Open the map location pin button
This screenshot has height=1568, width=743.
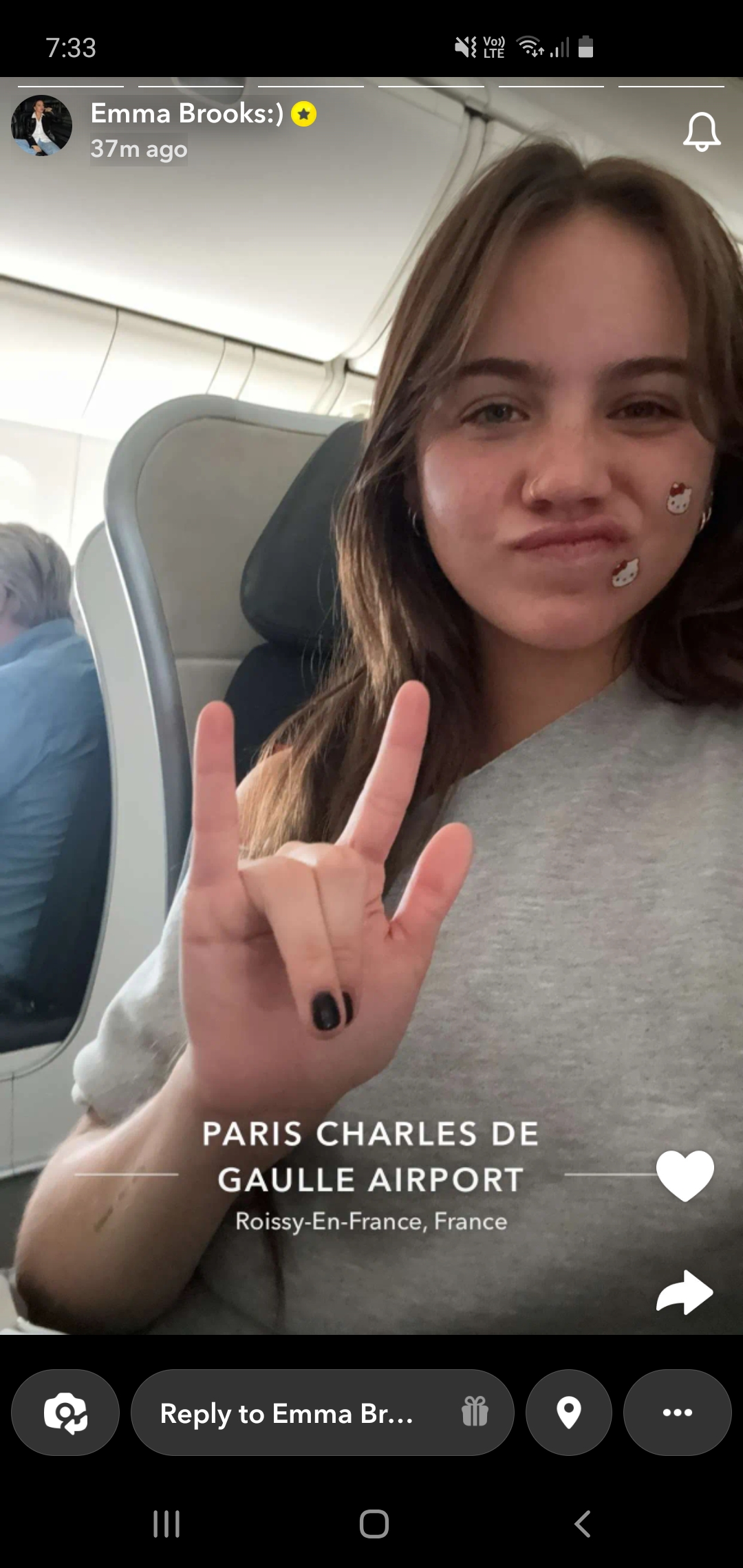tap(568, 1412)
